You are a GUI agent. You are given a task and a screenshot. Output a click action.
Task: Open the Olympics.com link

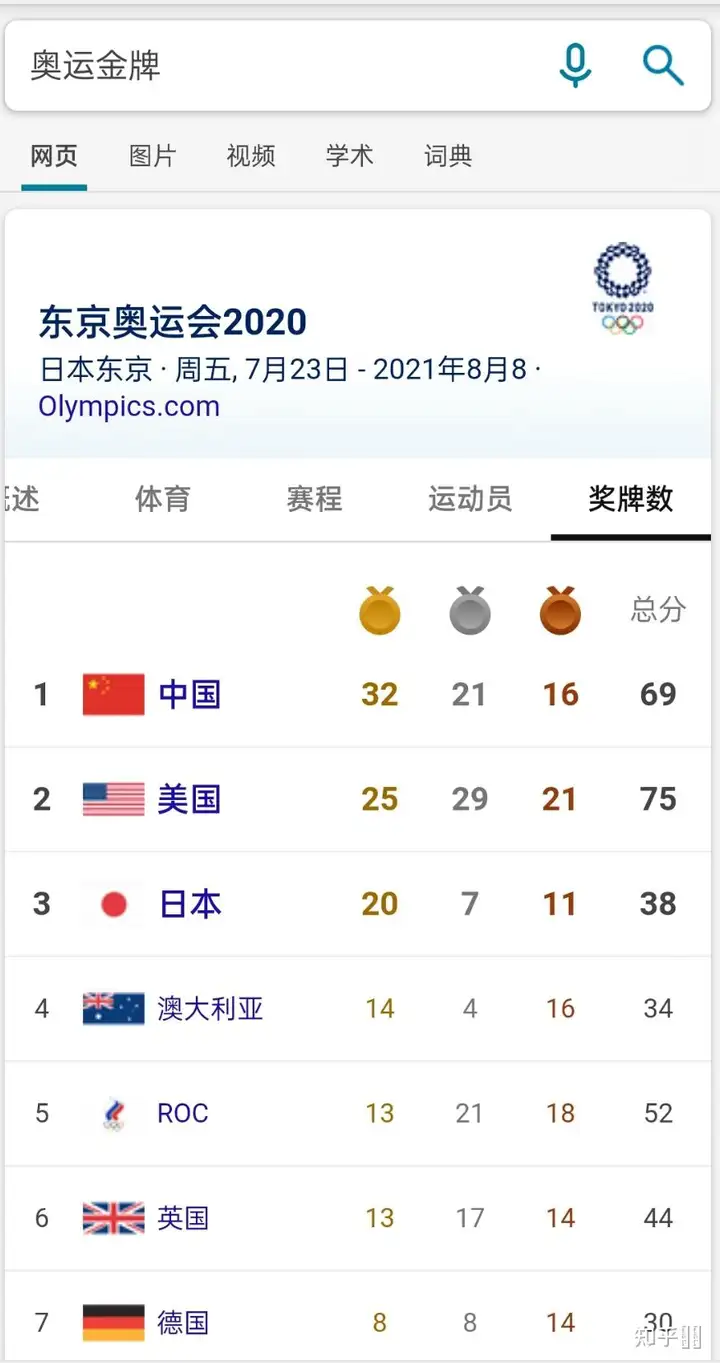[x=129, y=407]
